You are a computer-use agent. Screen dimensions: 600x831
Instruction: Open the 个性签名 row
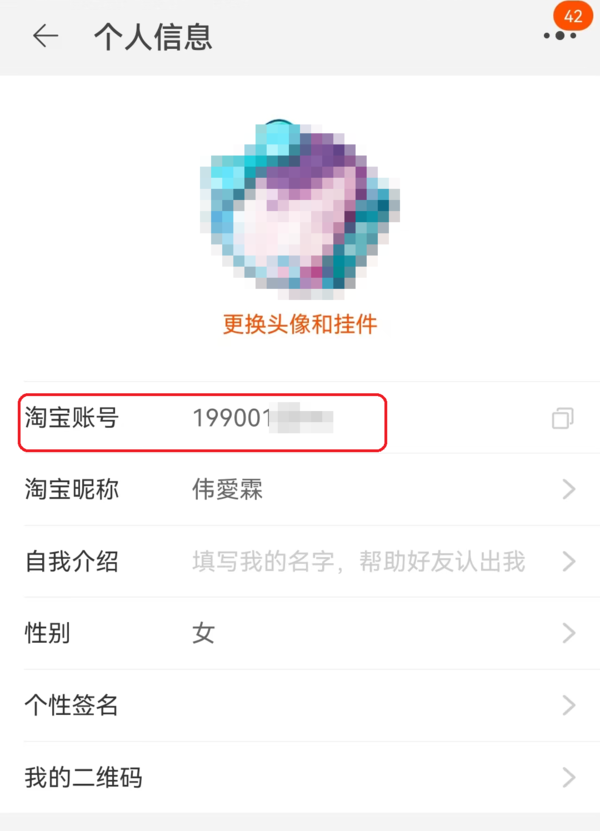tap(300, 706)
